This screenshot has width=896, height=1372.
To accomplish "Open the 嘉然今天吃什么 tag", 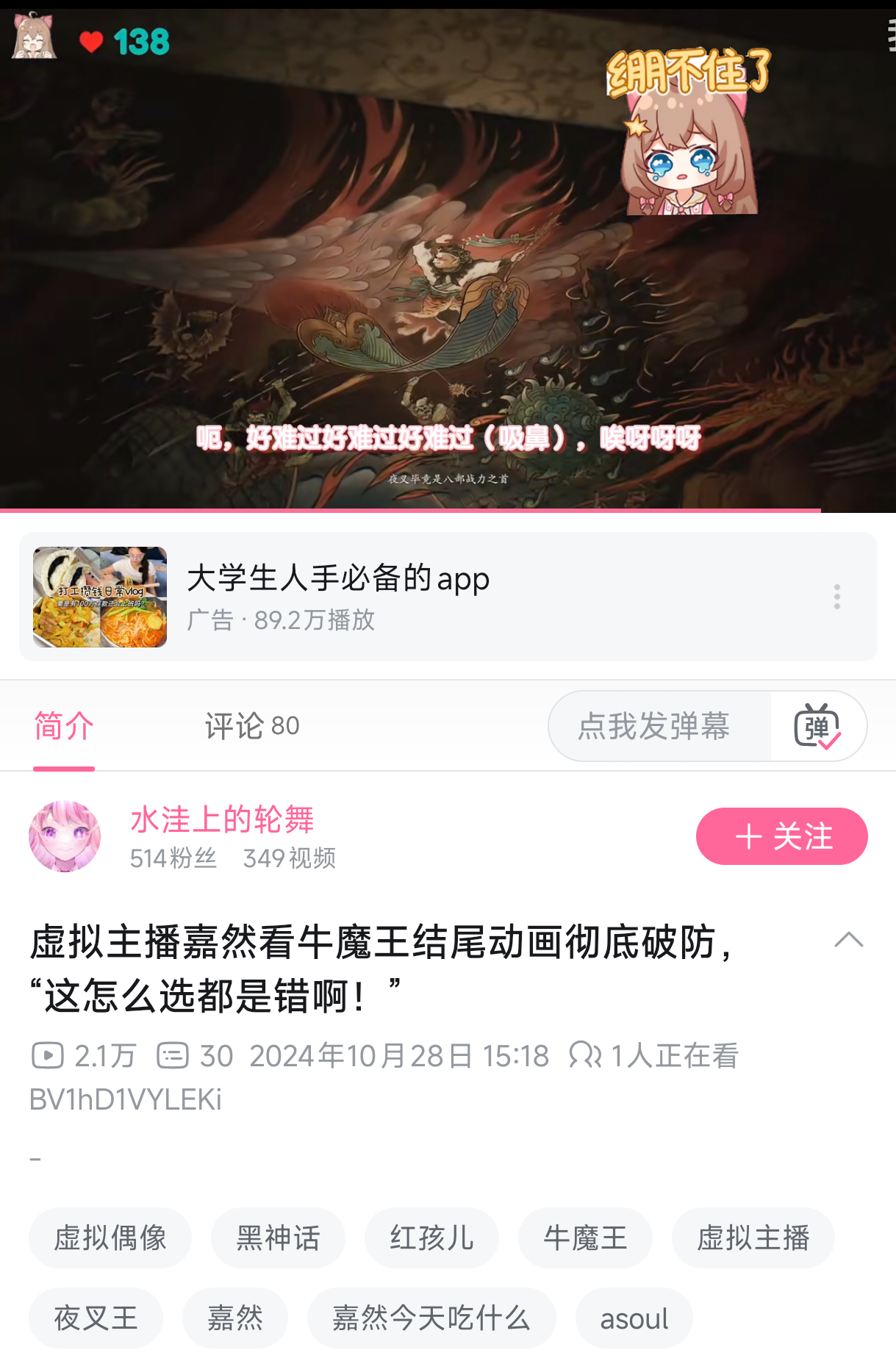I will (431, 1318).
